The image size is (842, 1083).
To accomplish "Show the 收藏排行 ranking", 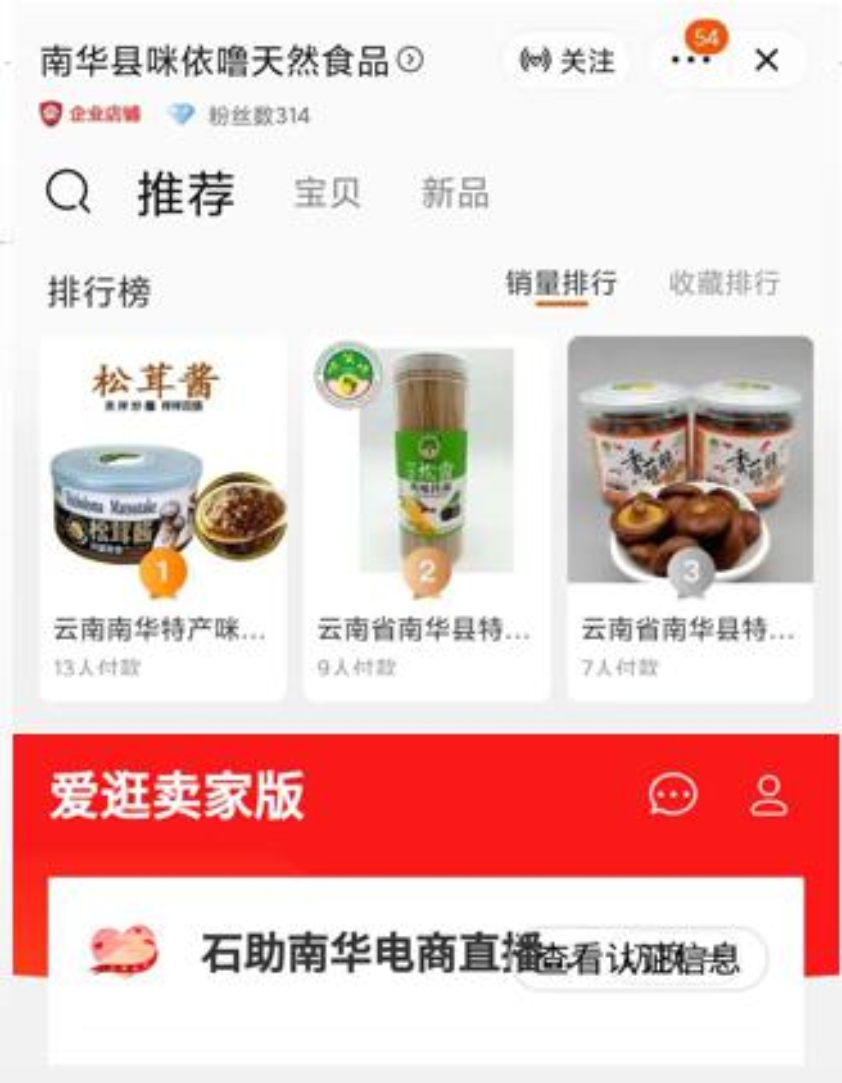I will click(x=723, y=284).
